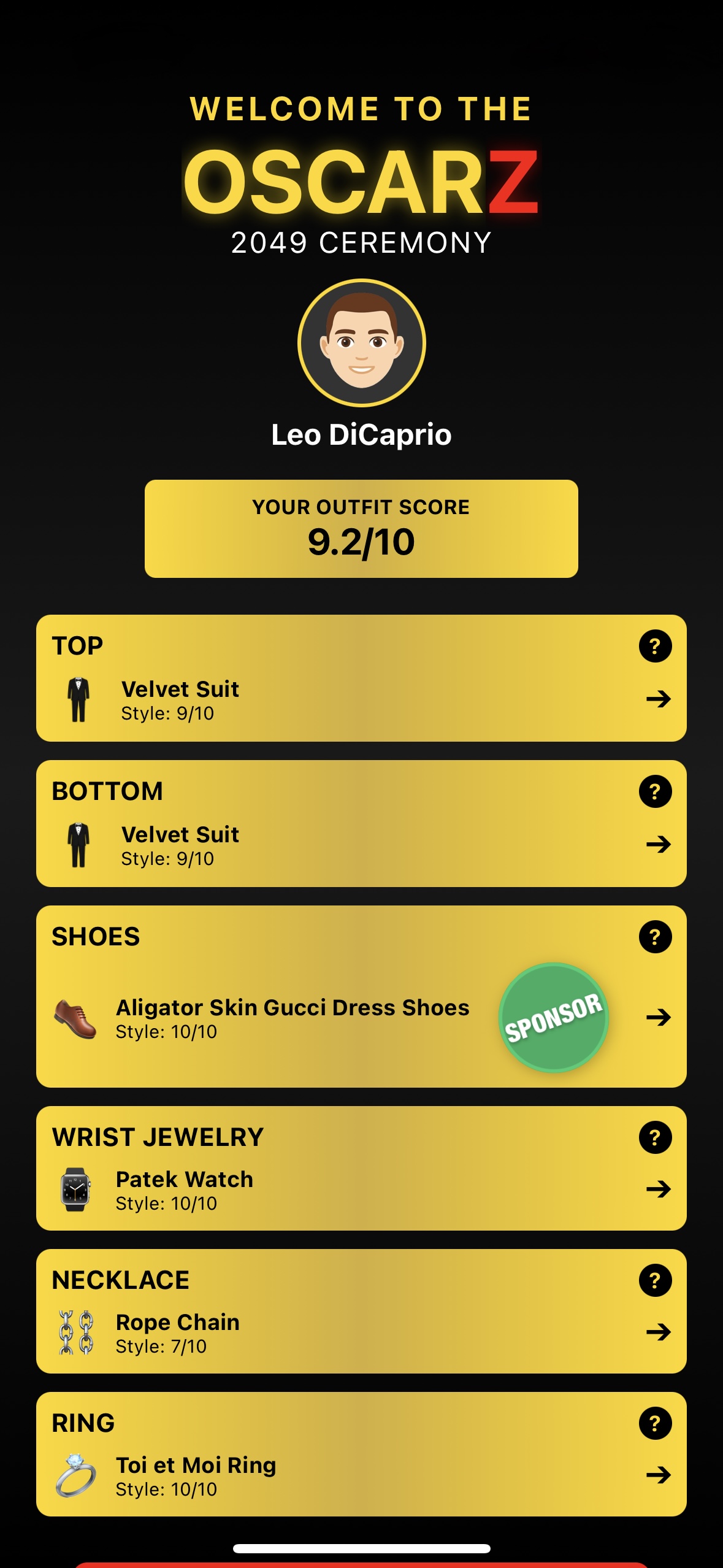Open the Velvet Suit bottom item arrow
723x1568 pixels.
(x=658, y=844)
